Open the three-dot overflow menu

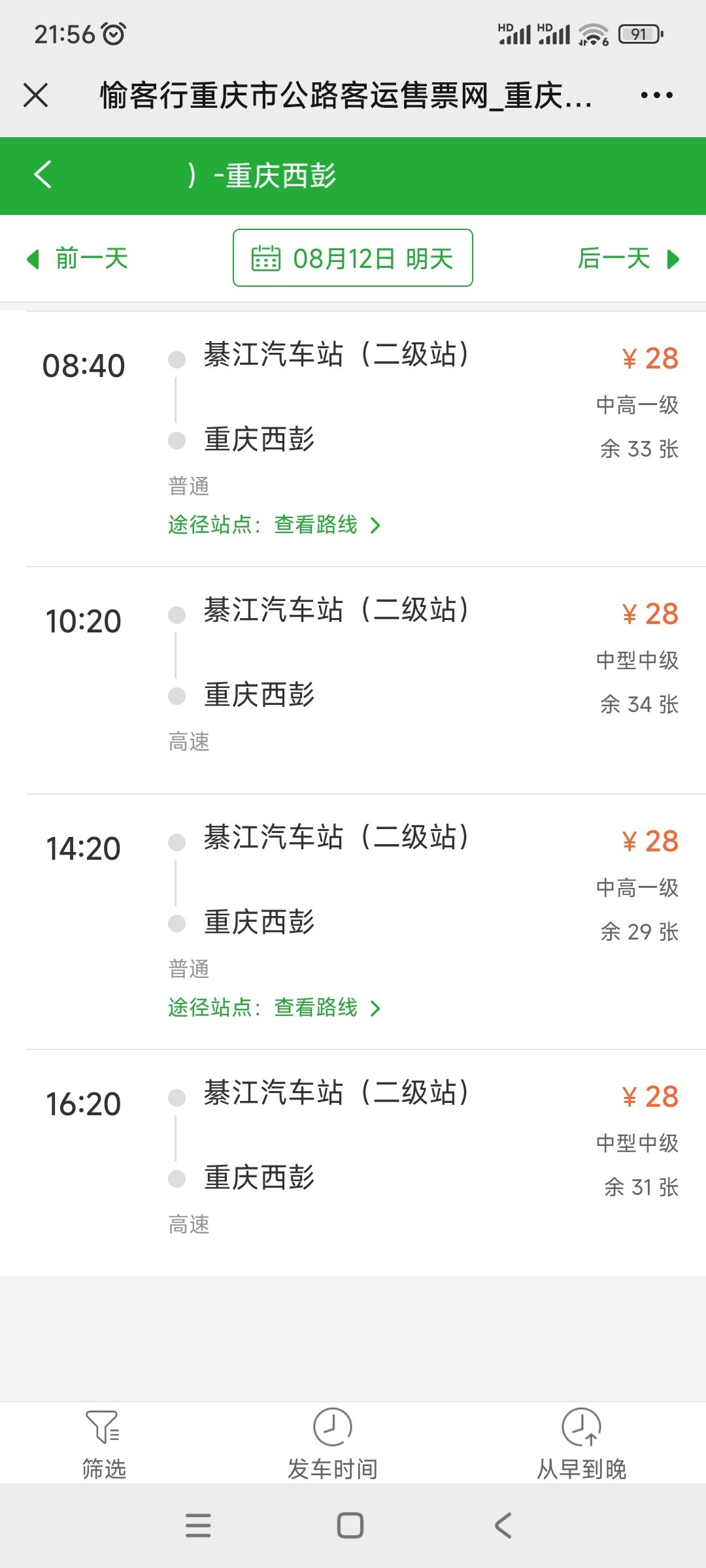click(x=656, y=95)
